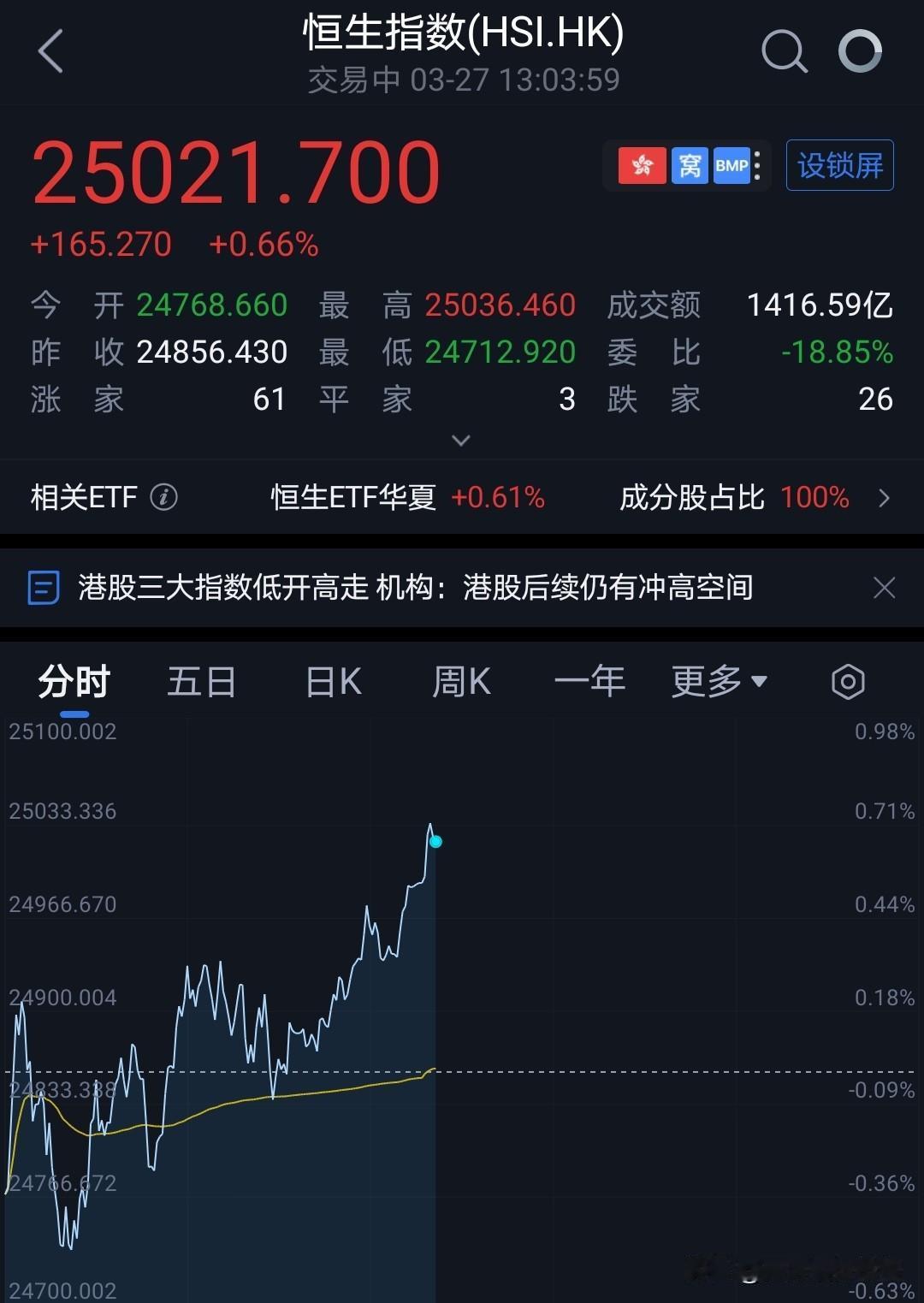This screenshot has width=924, height=1303.
Task: Click the info icon next to 相关ETF
Action: tap(163, 497)
